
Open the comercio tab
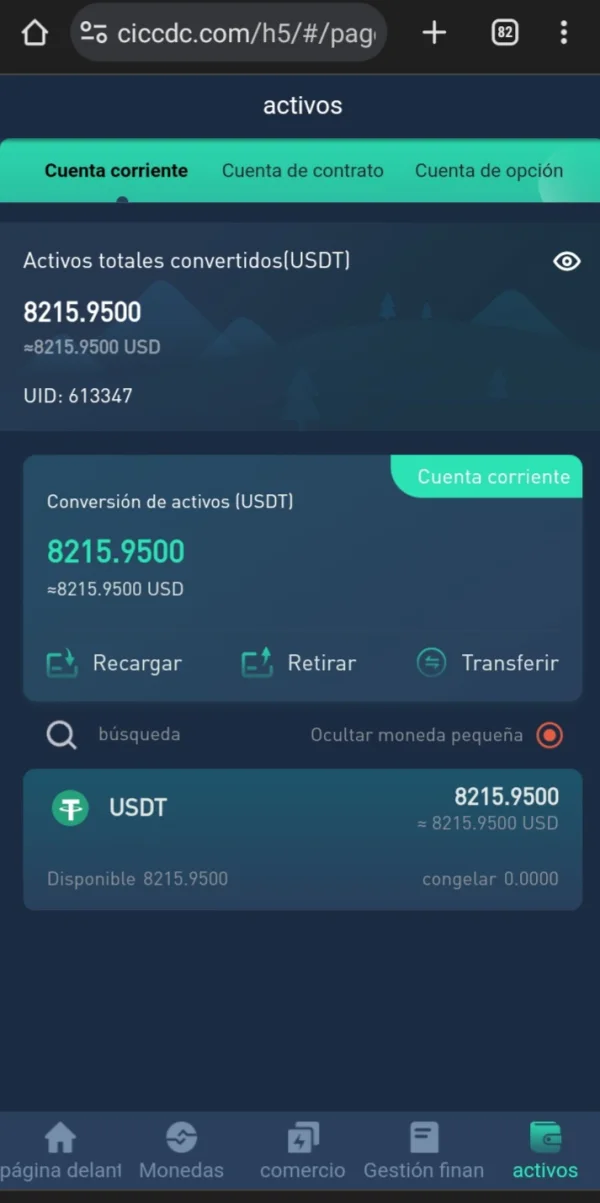point(302,1151)
